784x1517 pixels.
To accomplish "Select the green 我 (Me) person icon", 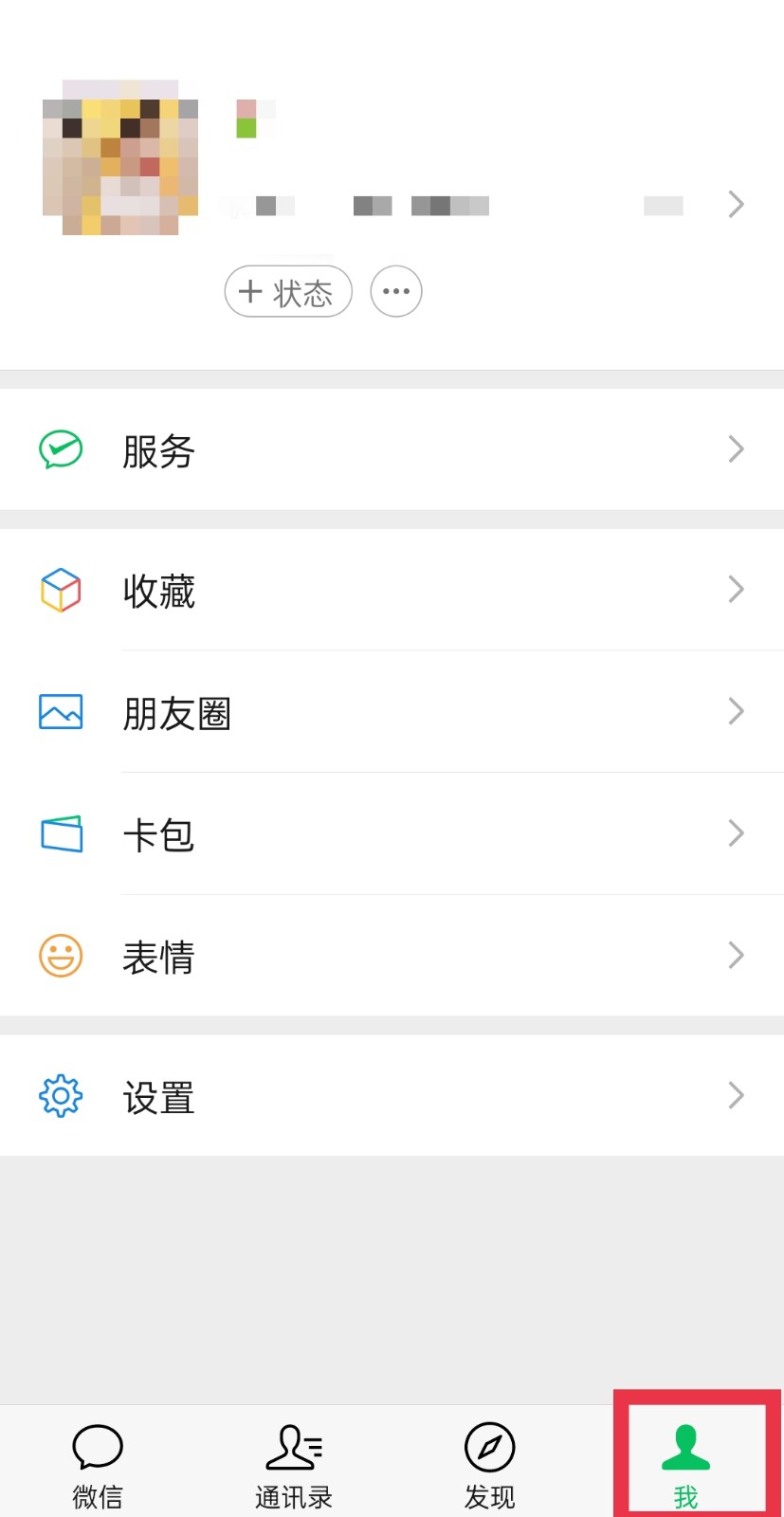I will pos(685,1447).
